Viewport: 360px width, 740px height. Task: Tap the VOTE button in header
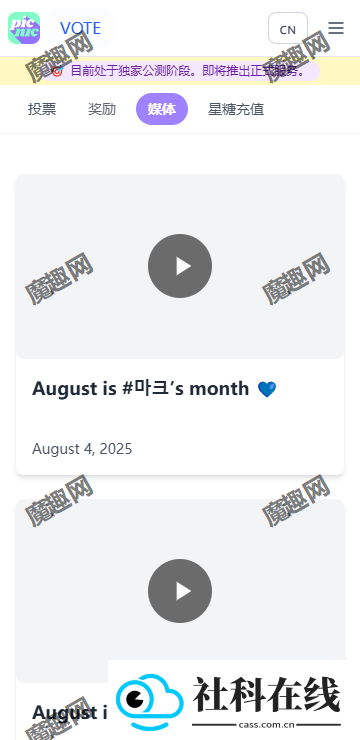(x=81, y=28)
